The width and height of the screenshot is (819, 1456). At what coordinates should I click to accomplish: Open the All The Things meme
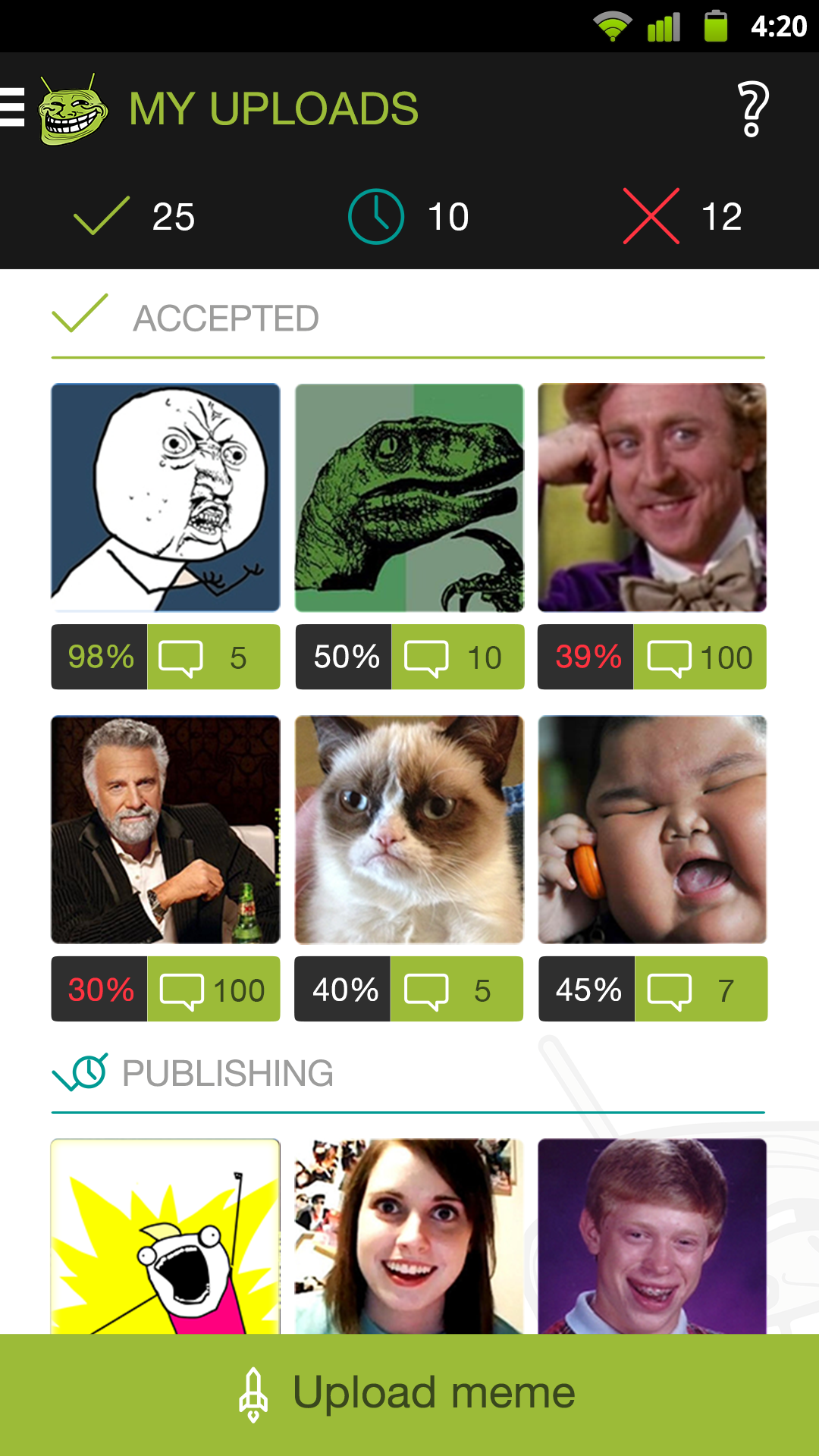[x=165, y=1236]
